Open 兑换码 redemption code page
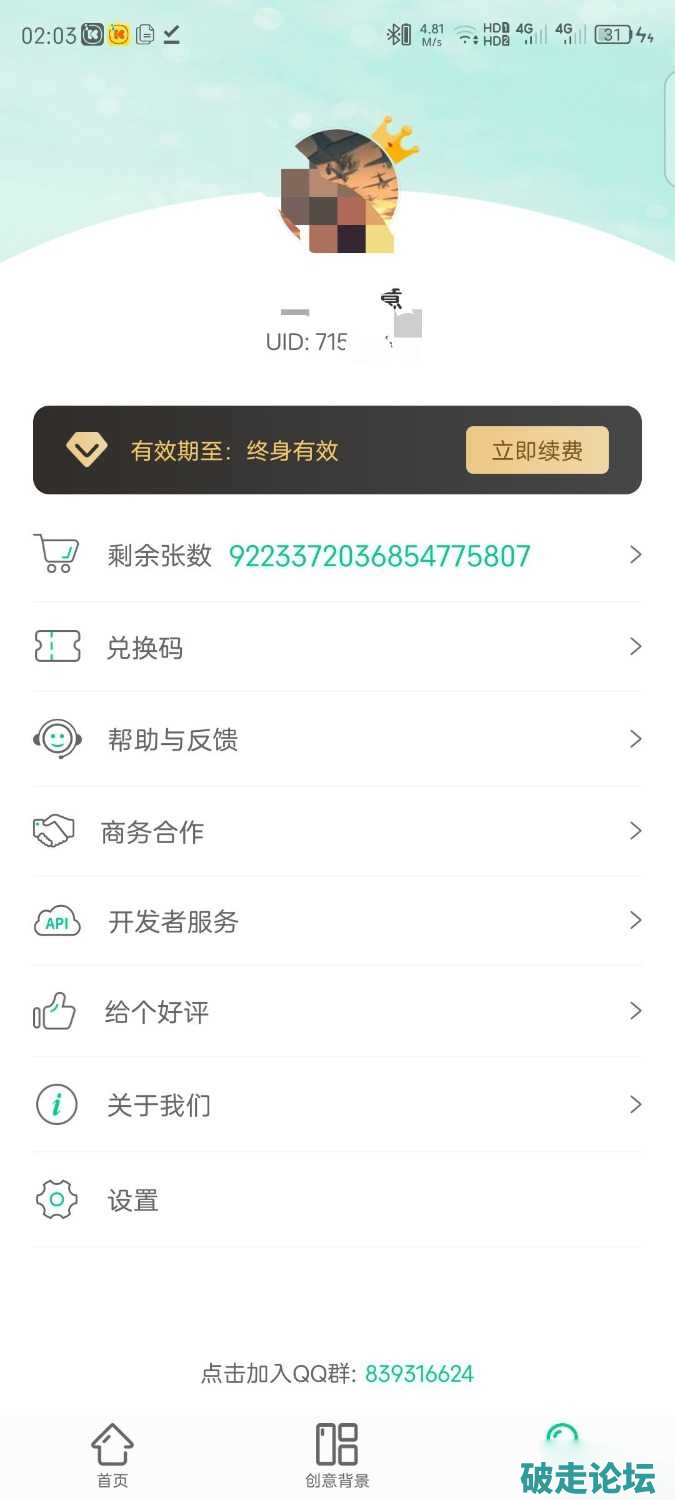The image size is (675, 1500). click(337, 648)
